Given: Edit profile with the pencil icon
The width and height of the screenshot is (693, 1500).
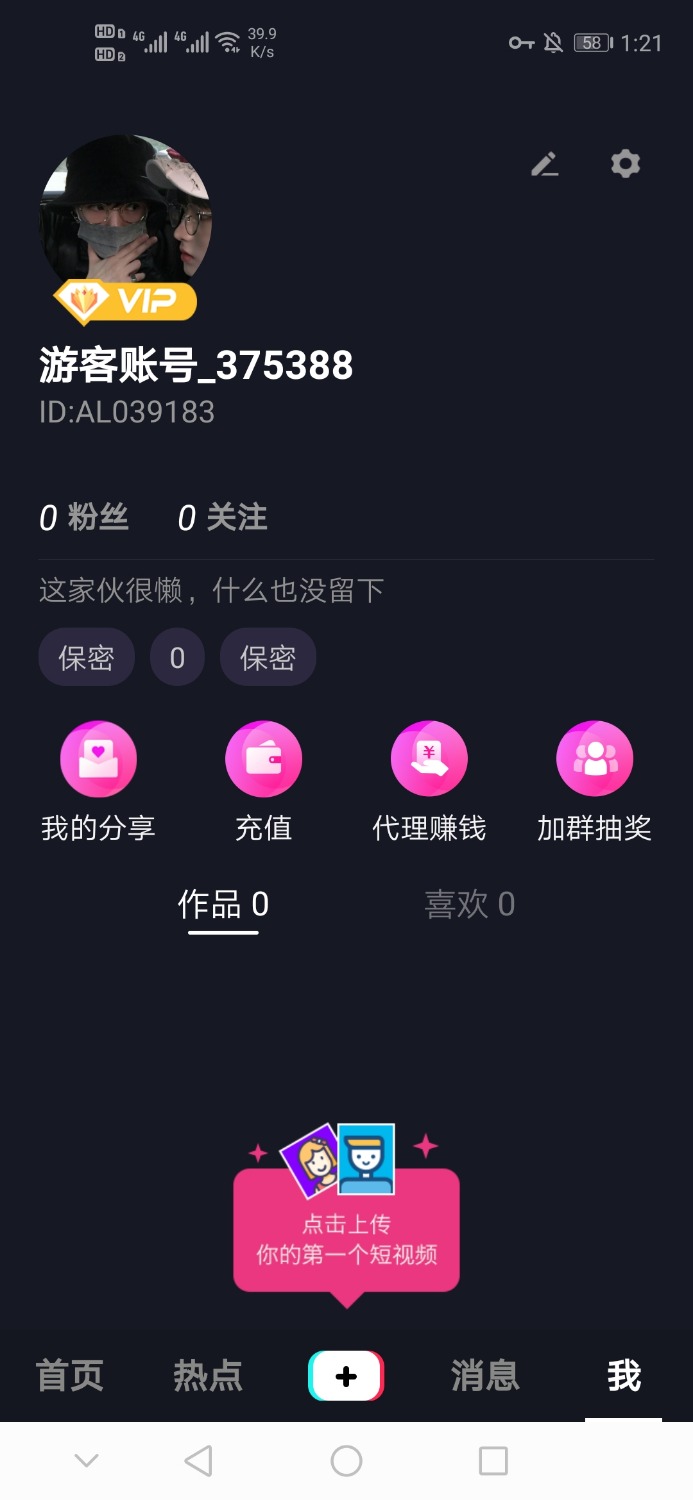Looking at the screenshot, I should point(544,164).
